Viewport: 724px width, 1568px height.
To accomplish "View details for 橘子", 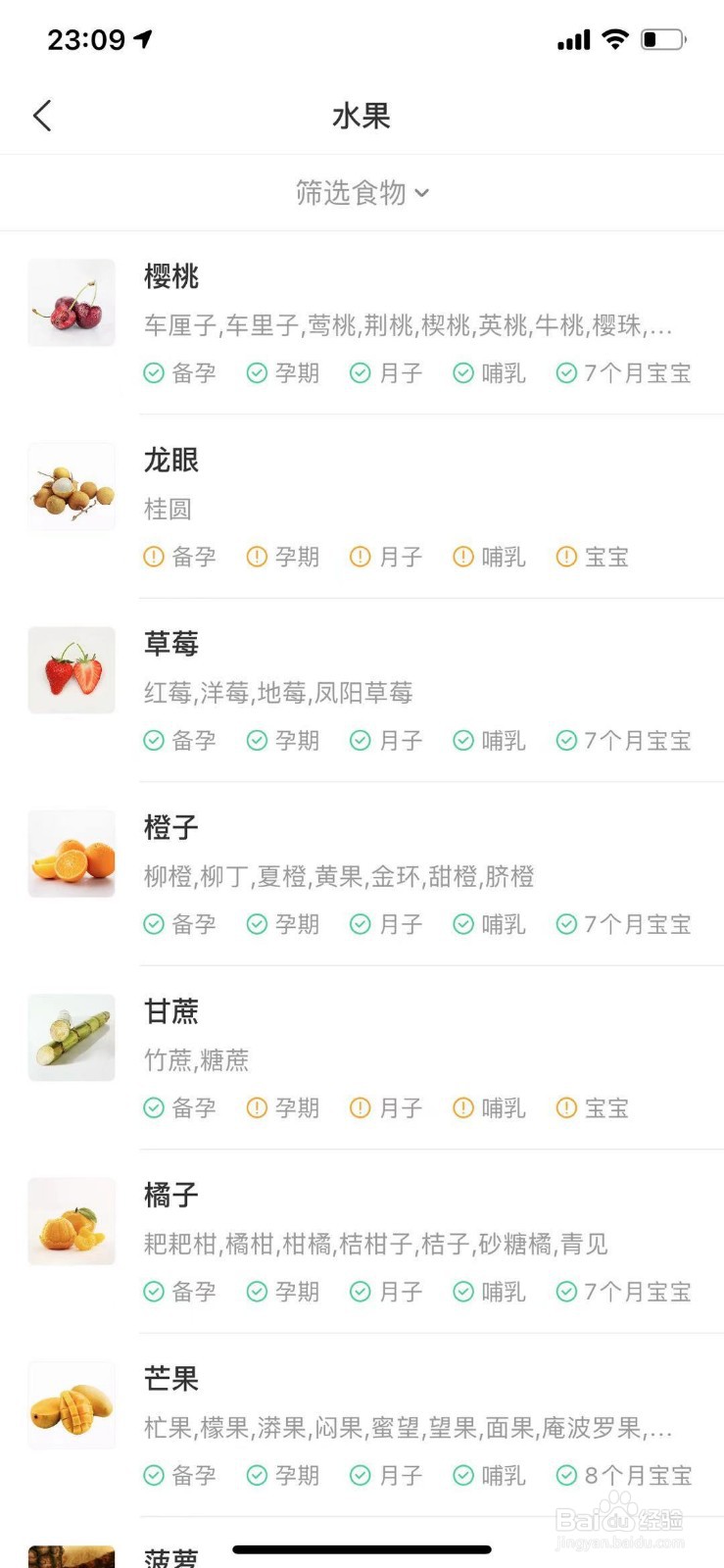I will coord(170,1196).
